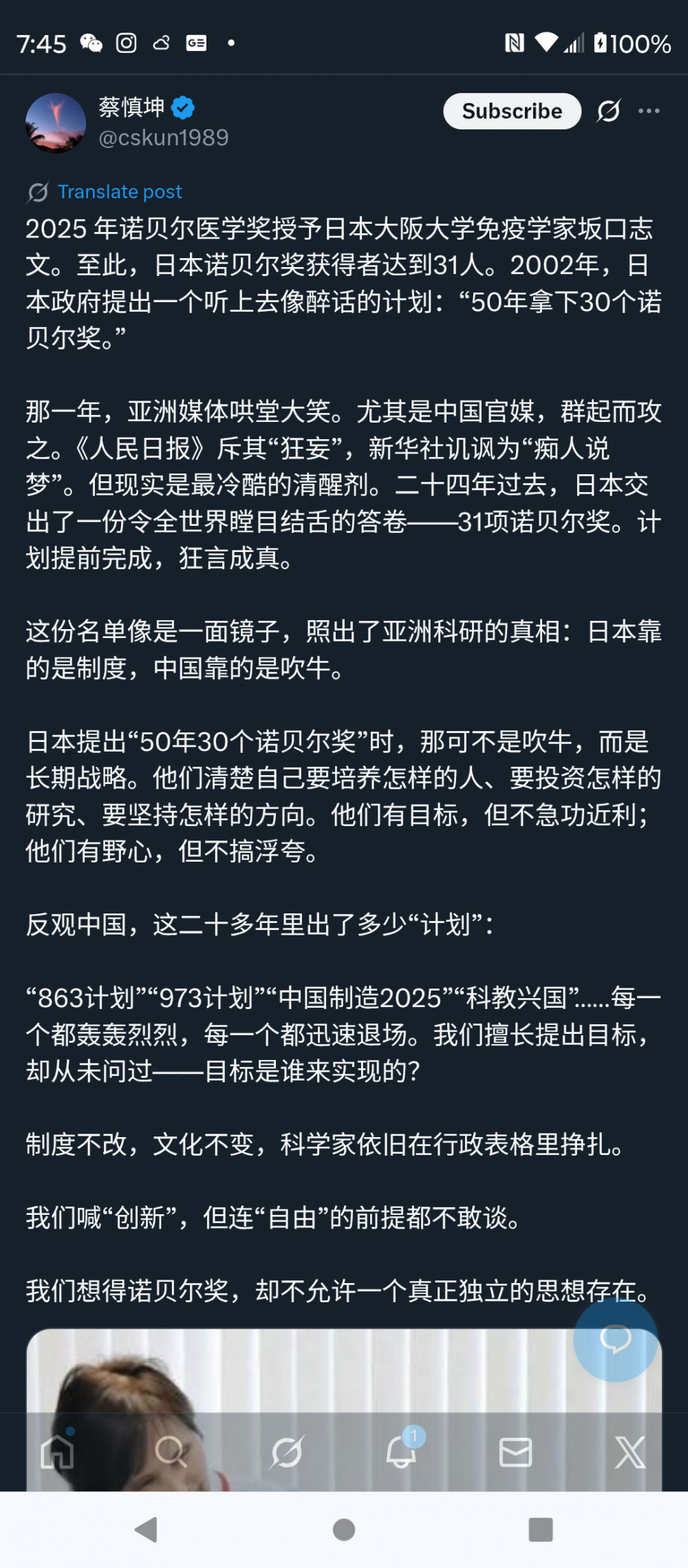Viewport: 688px width, 1568px height.
Task: Tap the system home button
Action: (x=344, y=1529)
